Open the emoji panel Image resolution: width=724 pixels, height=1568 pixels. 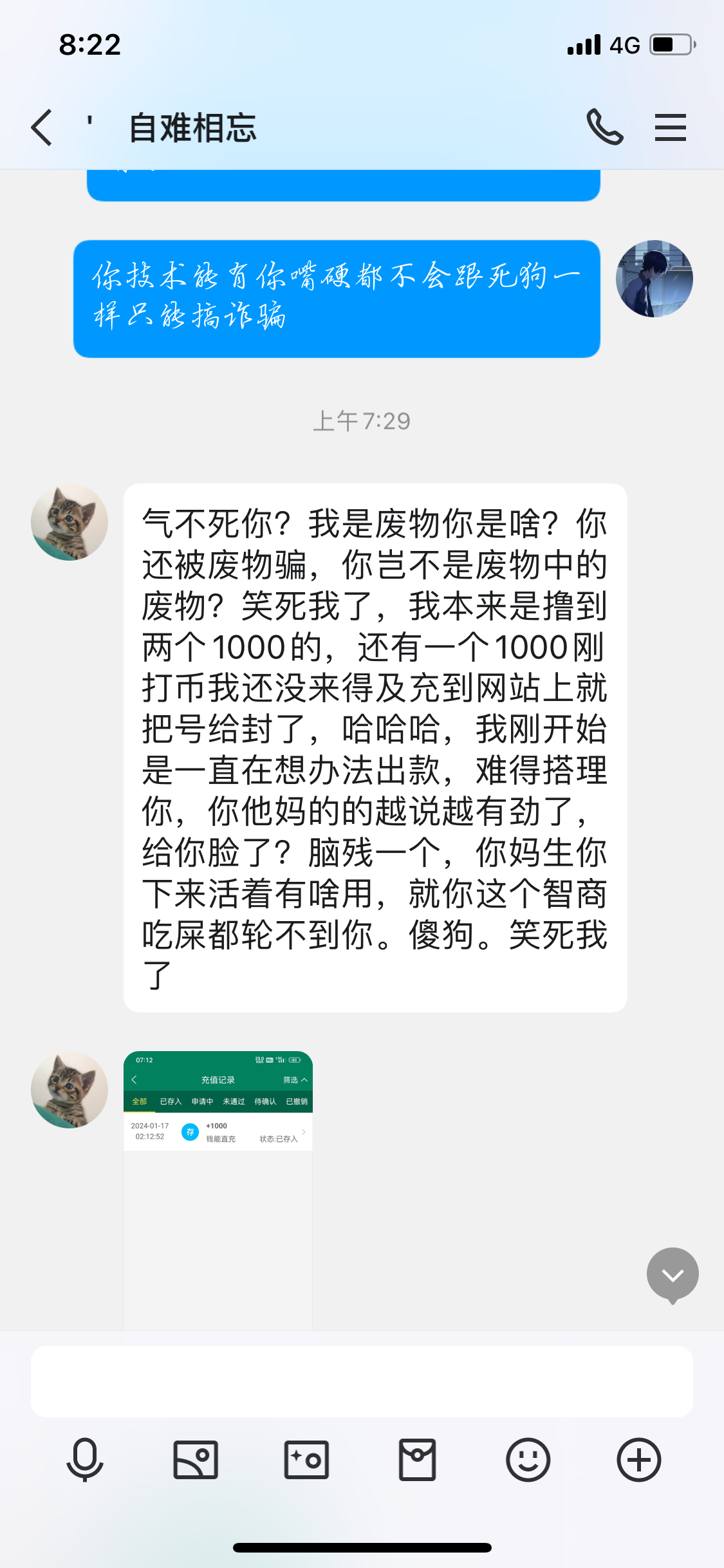point(528,1460)
